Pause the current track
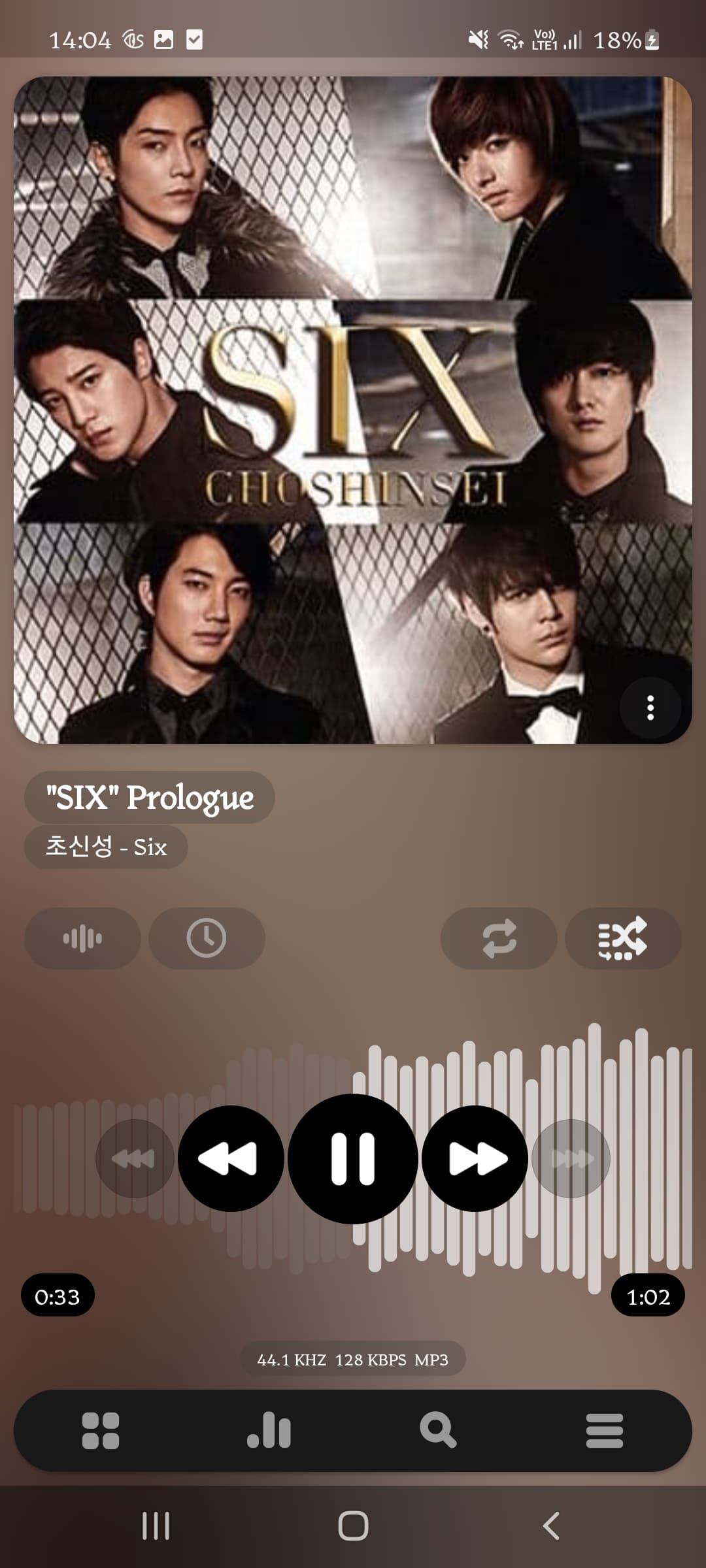 pos(353,1158)
